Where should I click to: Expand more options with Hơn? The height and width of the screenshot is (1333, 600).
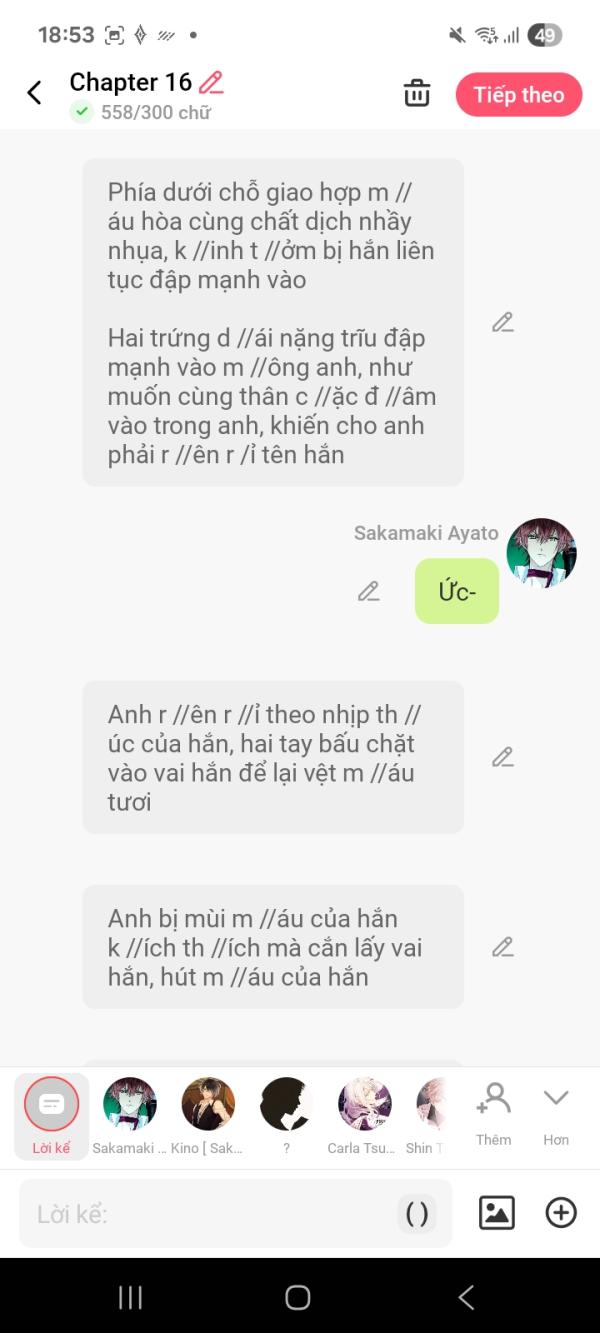pyautogui.click(x=556, y=1112)
